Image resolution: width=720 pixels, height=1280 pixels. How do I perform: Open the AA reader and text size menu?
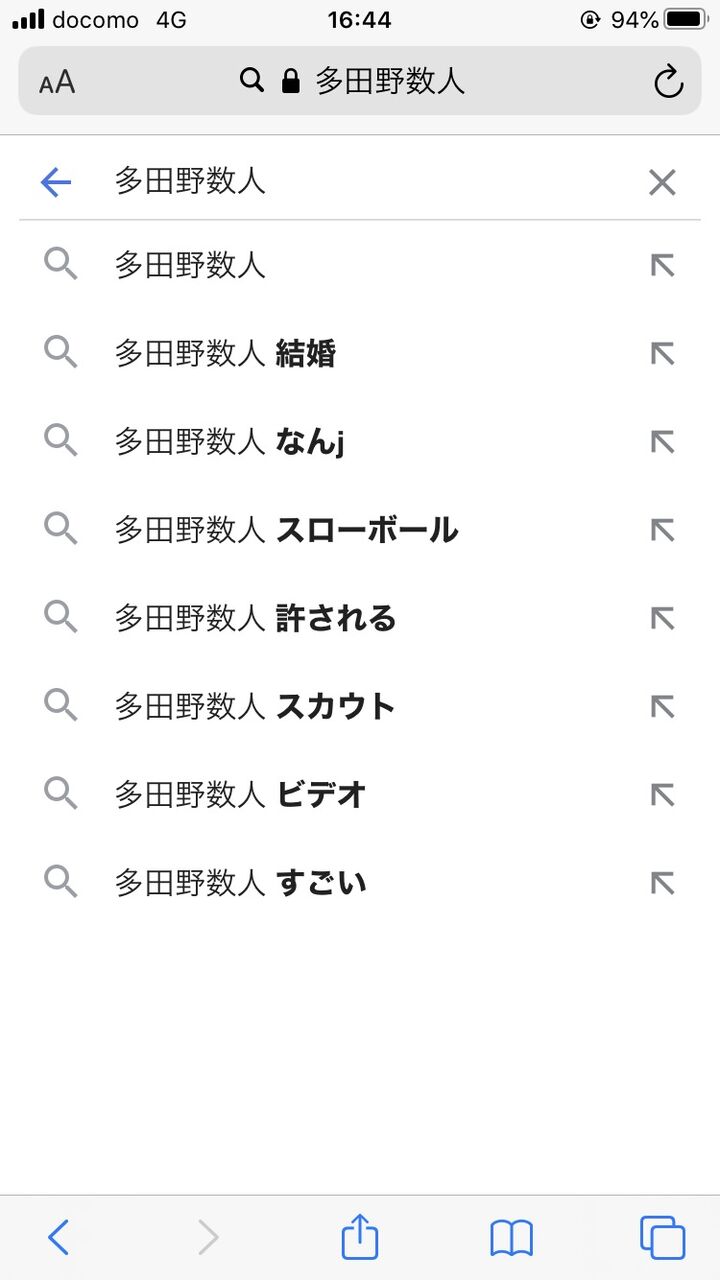tap(57, 82)
